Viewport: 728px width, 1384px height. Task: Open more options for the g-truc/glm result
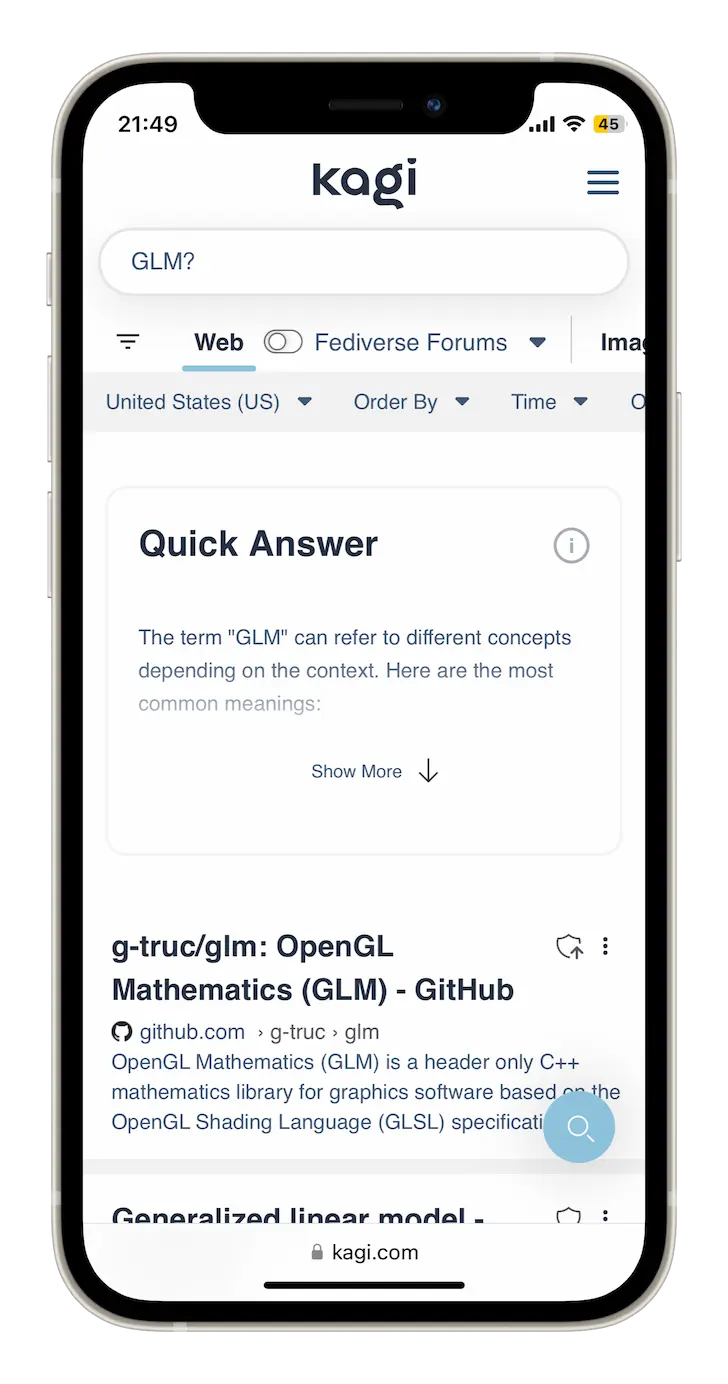(605, 946)
